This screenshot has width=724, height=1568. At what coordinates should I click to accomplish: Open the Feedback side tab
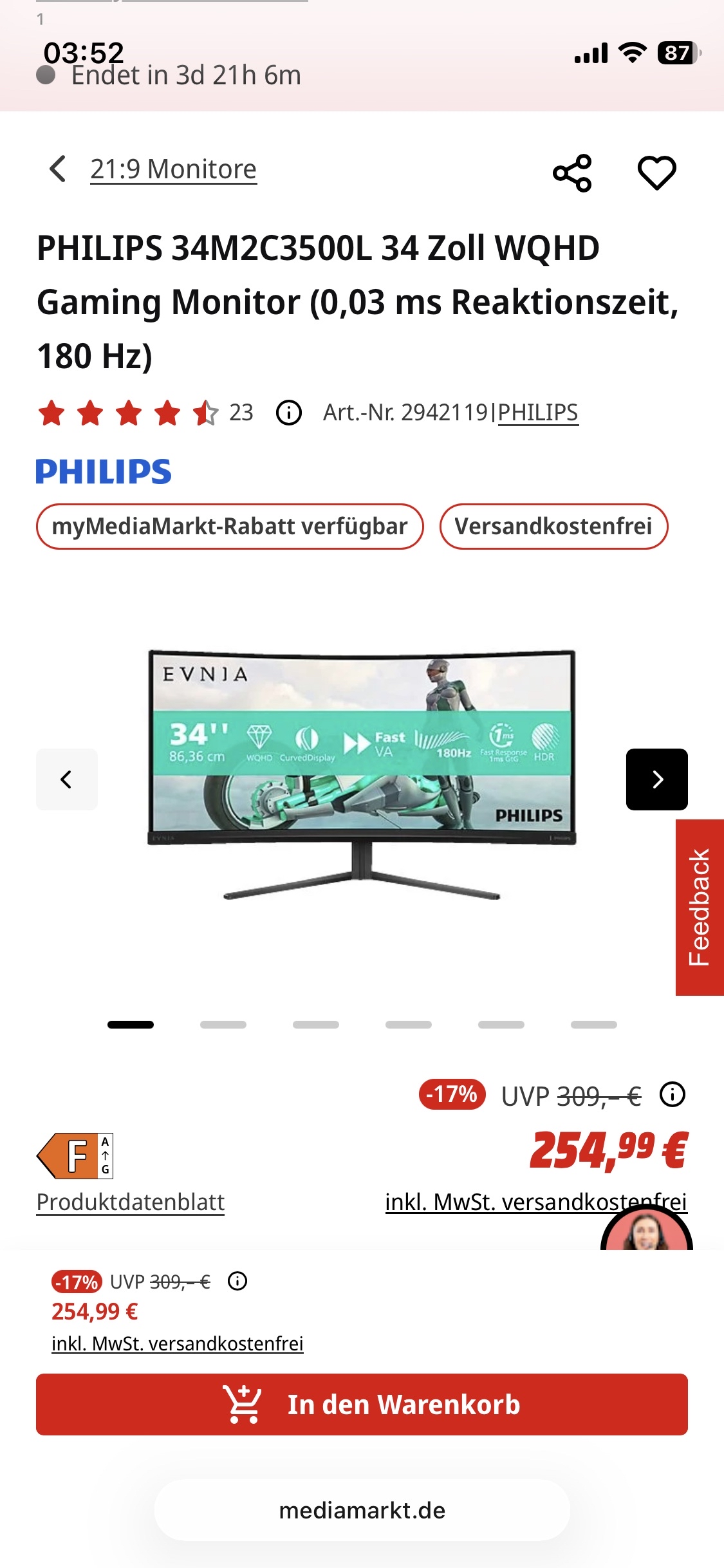(x=700, y=907)
